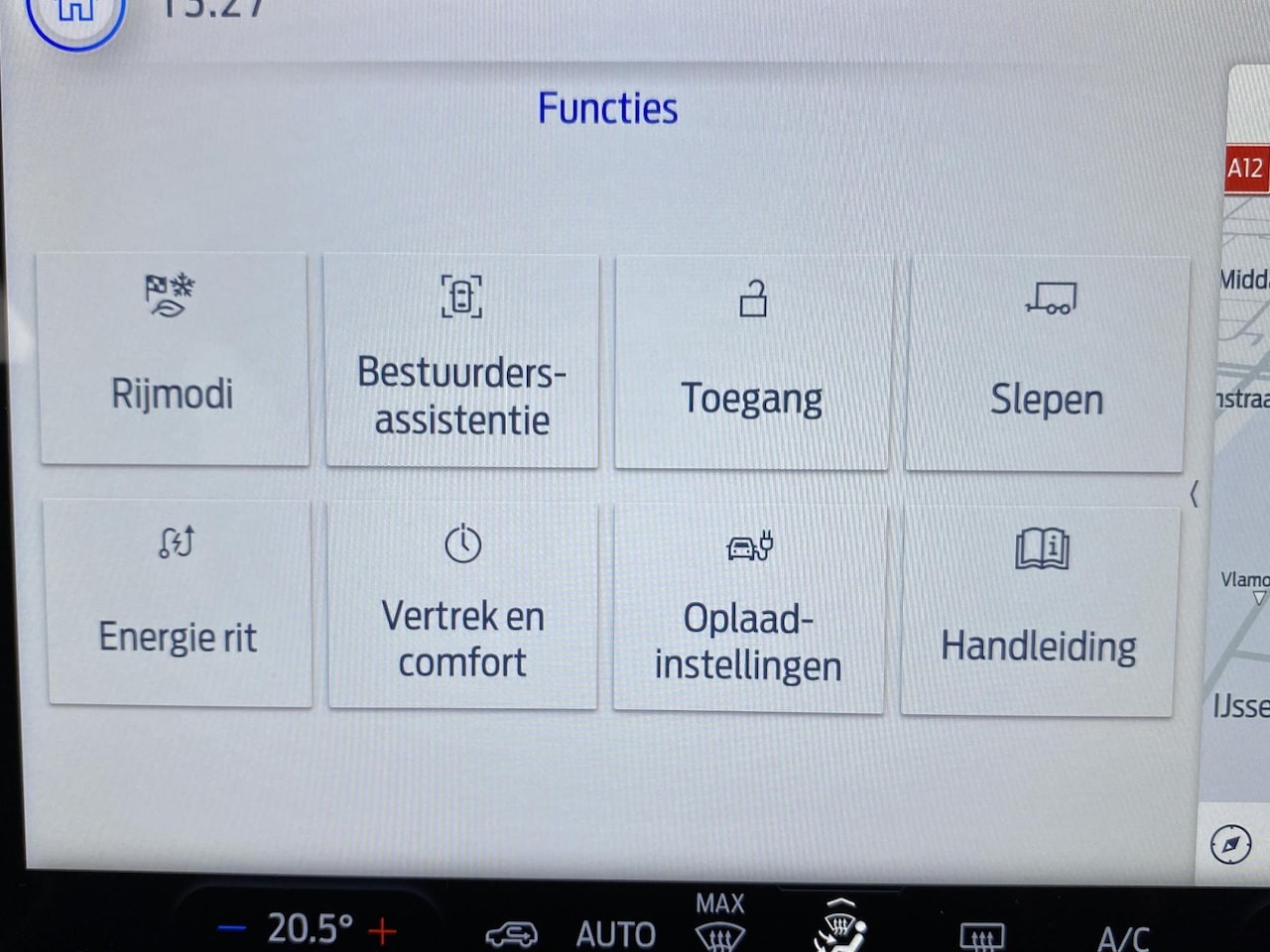Open the Handleiding manual
The image size is (1270, 952).
(1038, 609)
